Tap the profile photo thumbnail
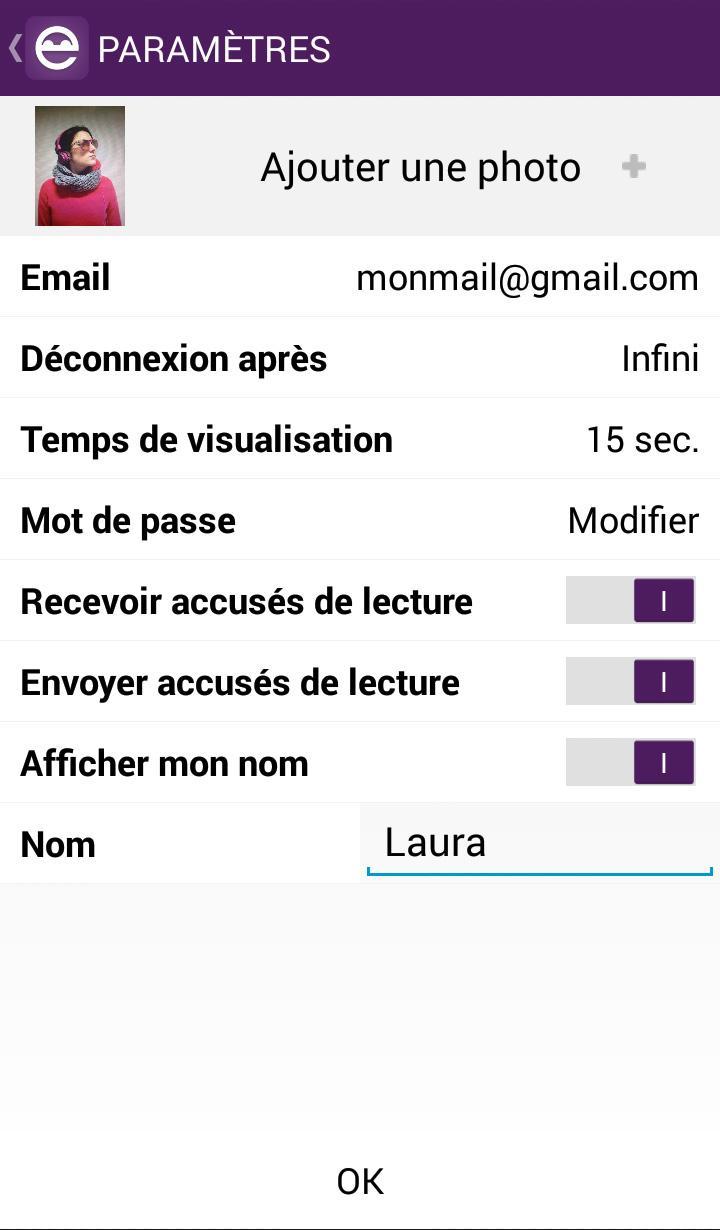 [80, 166]
